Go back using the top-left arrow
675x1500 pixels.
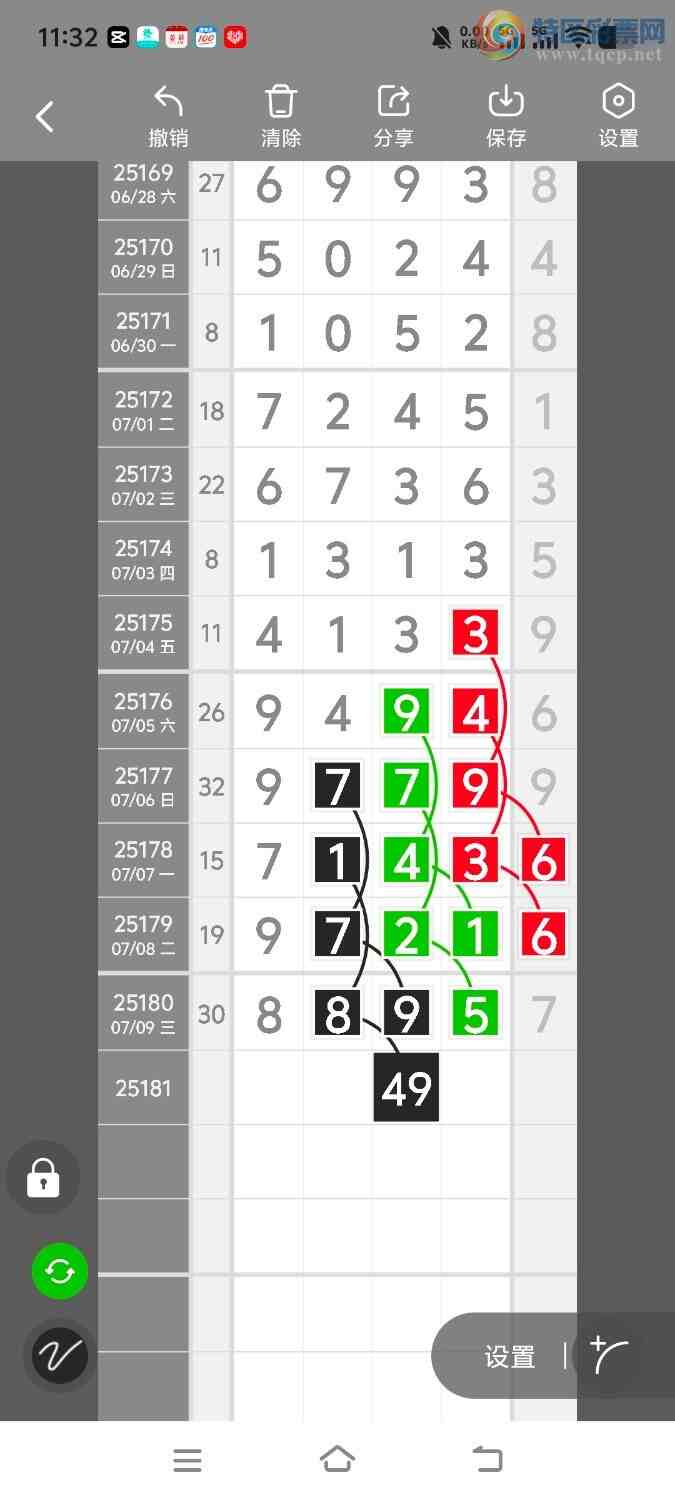pyautogui.click(x=45, y=117)
